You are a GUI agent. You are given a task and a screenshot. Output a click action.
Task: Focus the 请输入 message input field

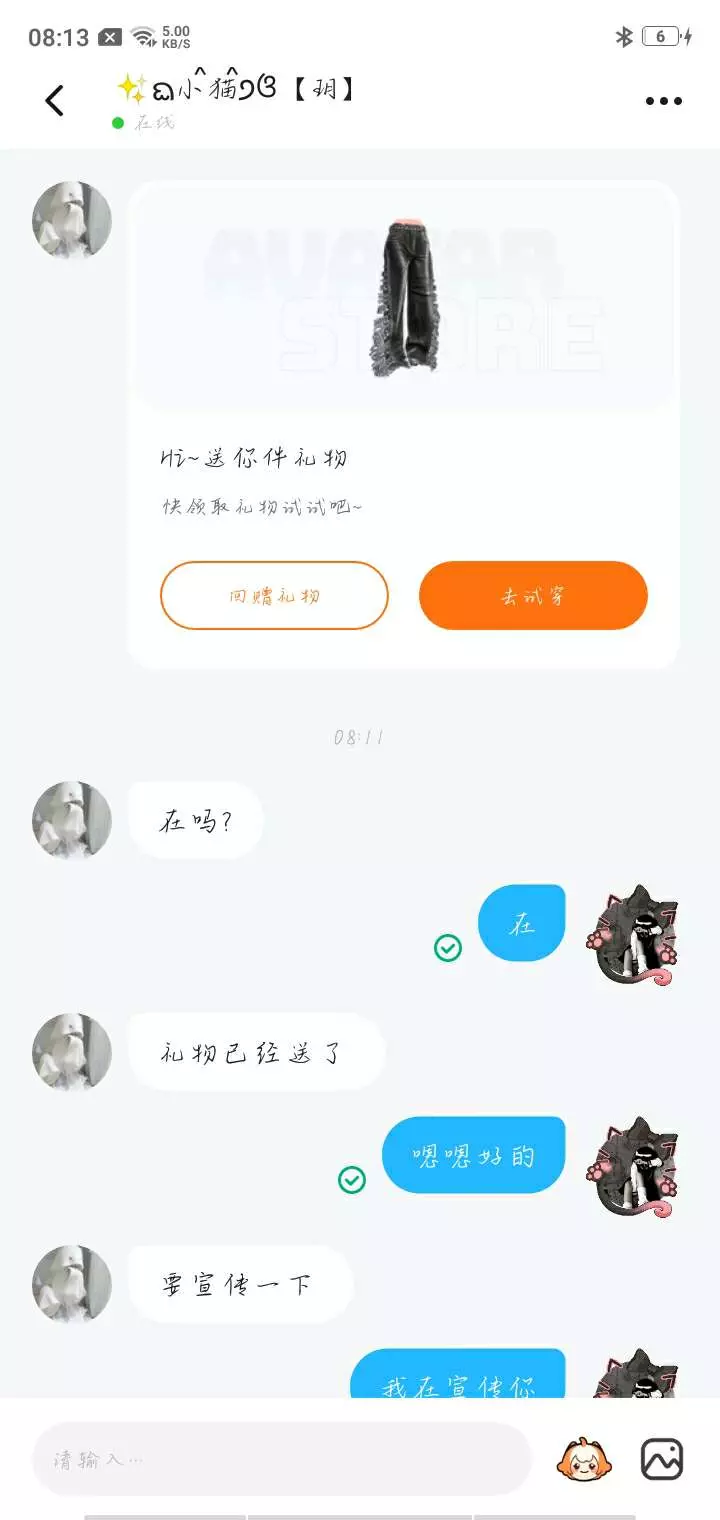(282, 1459)
